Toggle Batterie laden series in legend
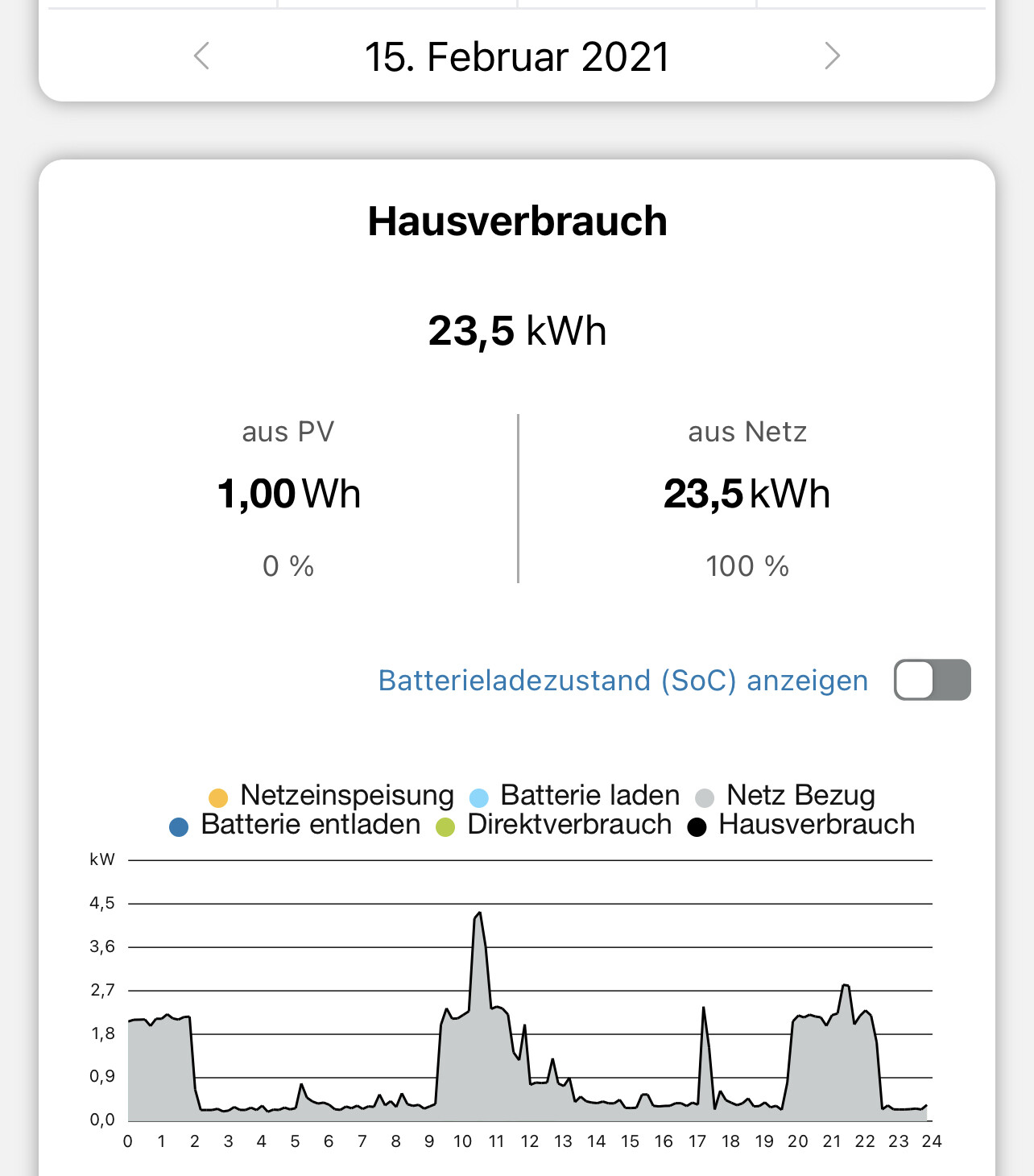This screenshot has width=1034, height=1176. pyautogui.click(x=575, y=796)
